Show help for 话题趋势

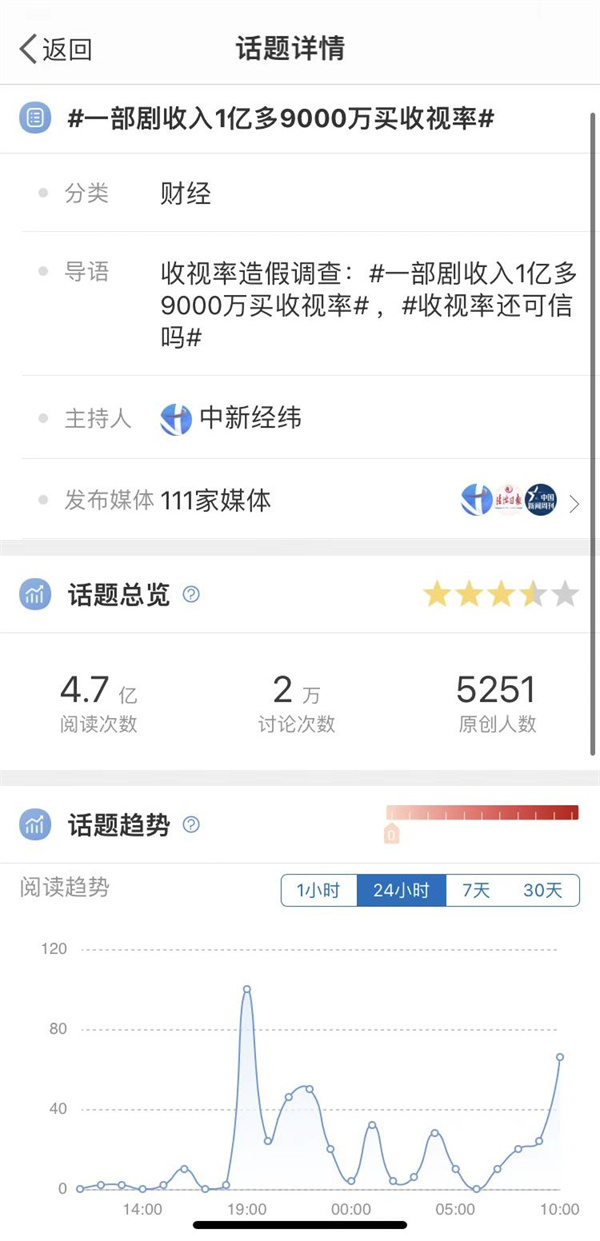(191, 825)
